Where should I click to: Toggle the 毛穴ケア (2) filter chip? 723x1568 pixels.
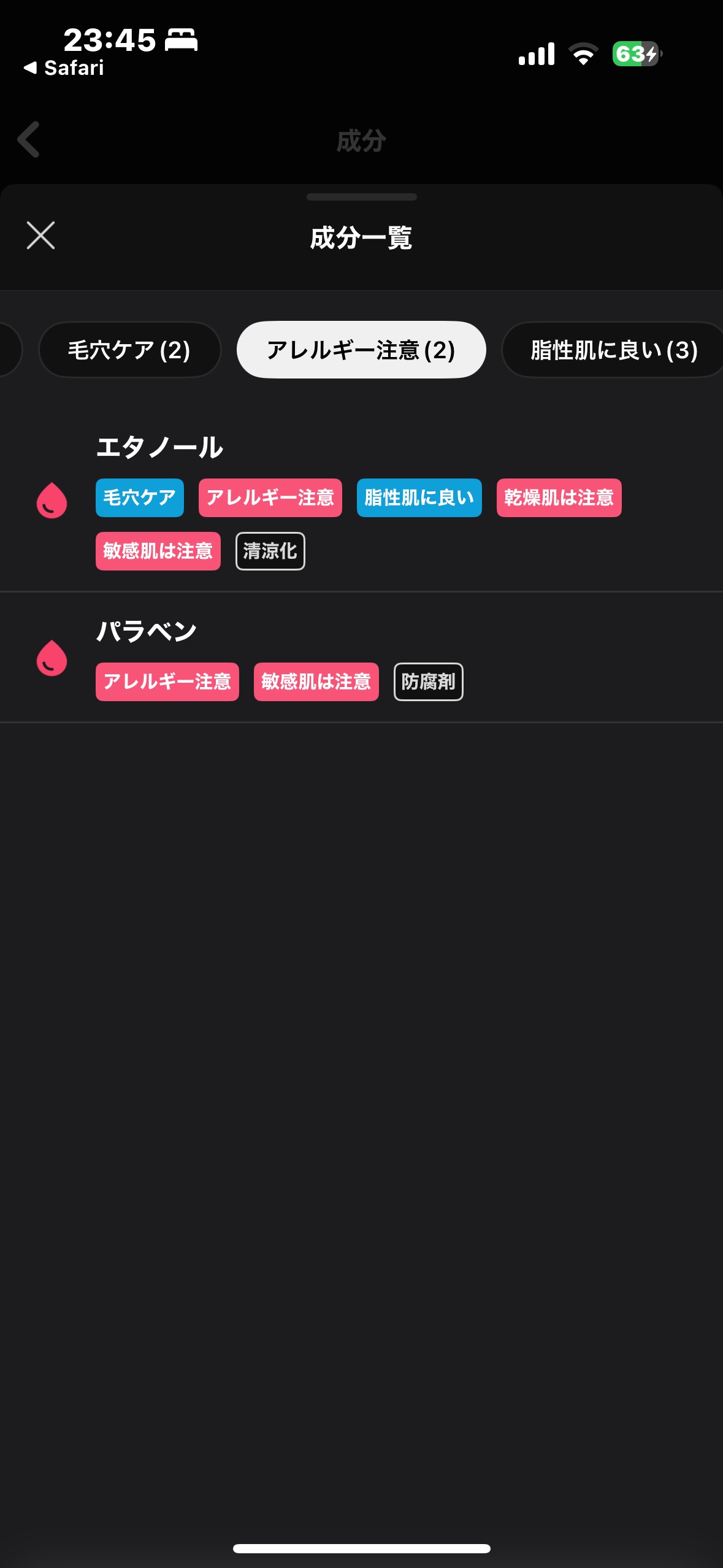pos(129,349)
